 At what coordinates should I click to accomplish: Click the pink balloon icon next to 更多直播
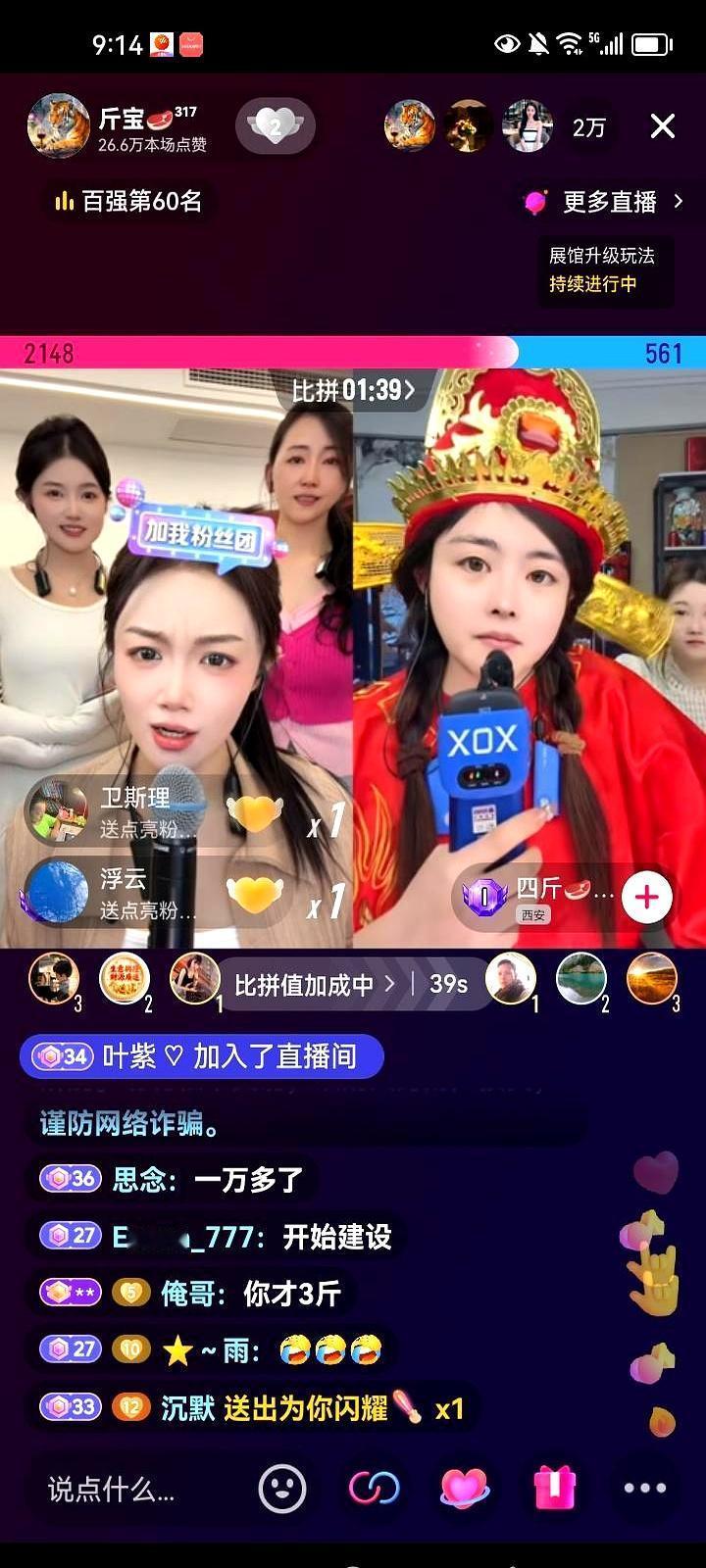535,201
